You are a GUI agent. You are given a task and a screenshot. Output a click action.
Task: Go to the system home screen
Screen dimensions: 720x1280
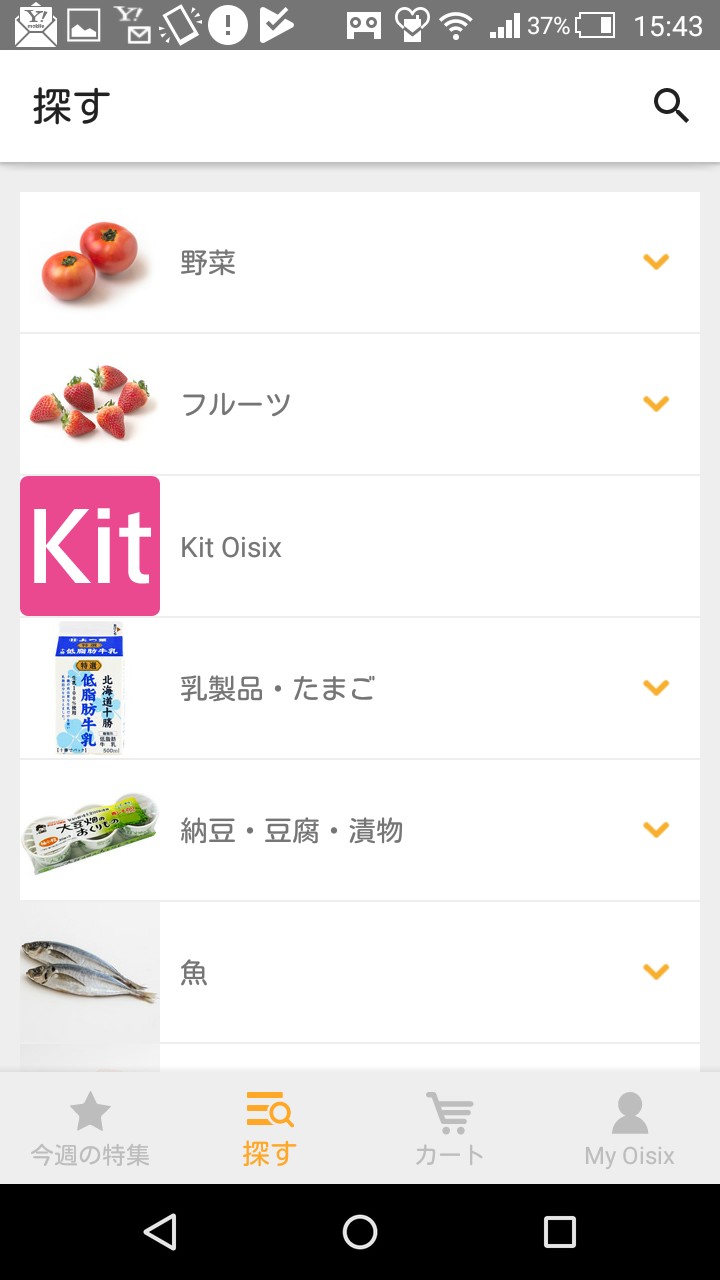pos(360,1232)
